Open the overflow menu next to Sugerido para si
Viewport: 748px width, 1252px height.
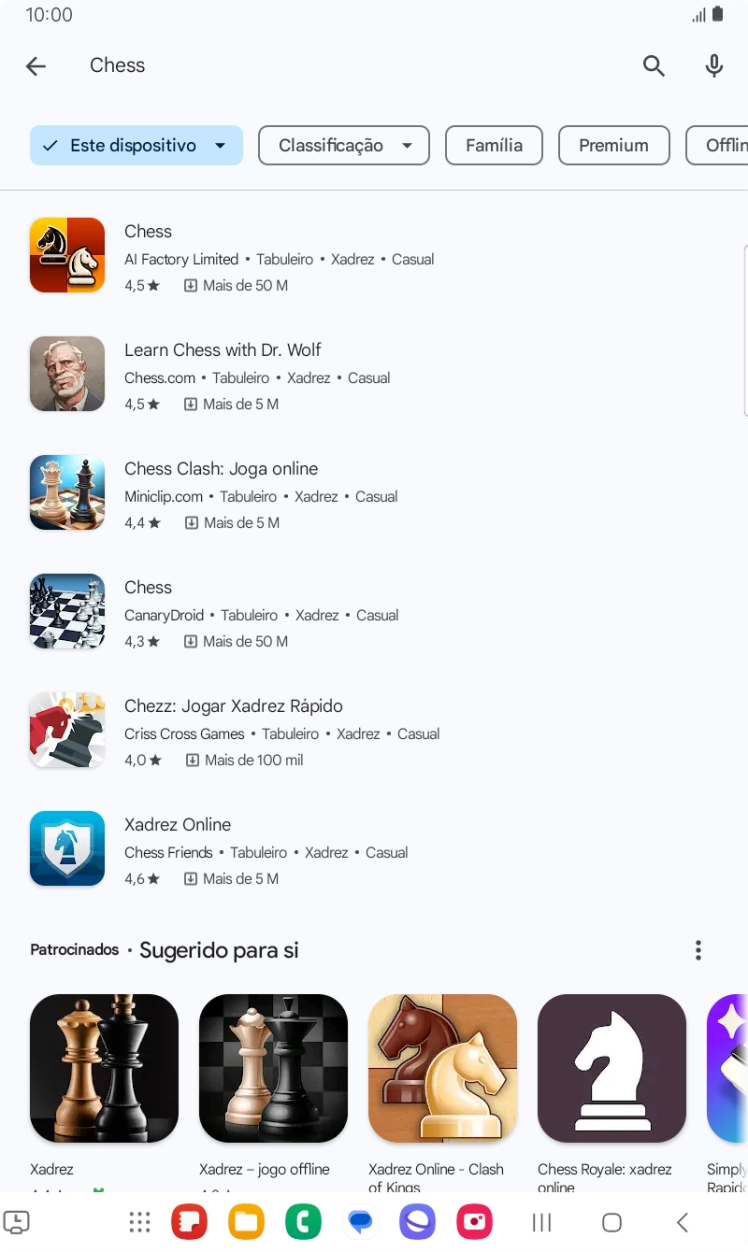pyautogui.click(x=698, y=950)
